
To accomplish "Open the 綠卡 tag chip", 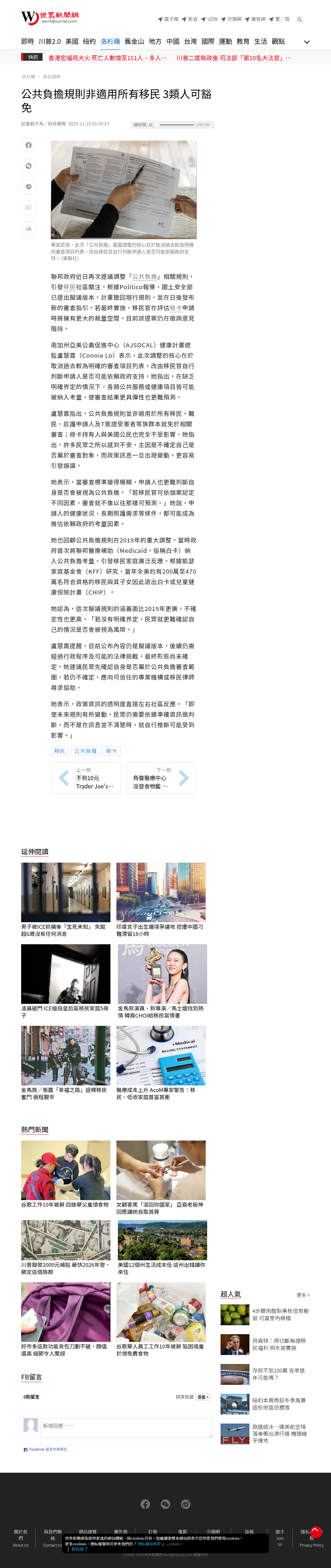I will (111, 751).
